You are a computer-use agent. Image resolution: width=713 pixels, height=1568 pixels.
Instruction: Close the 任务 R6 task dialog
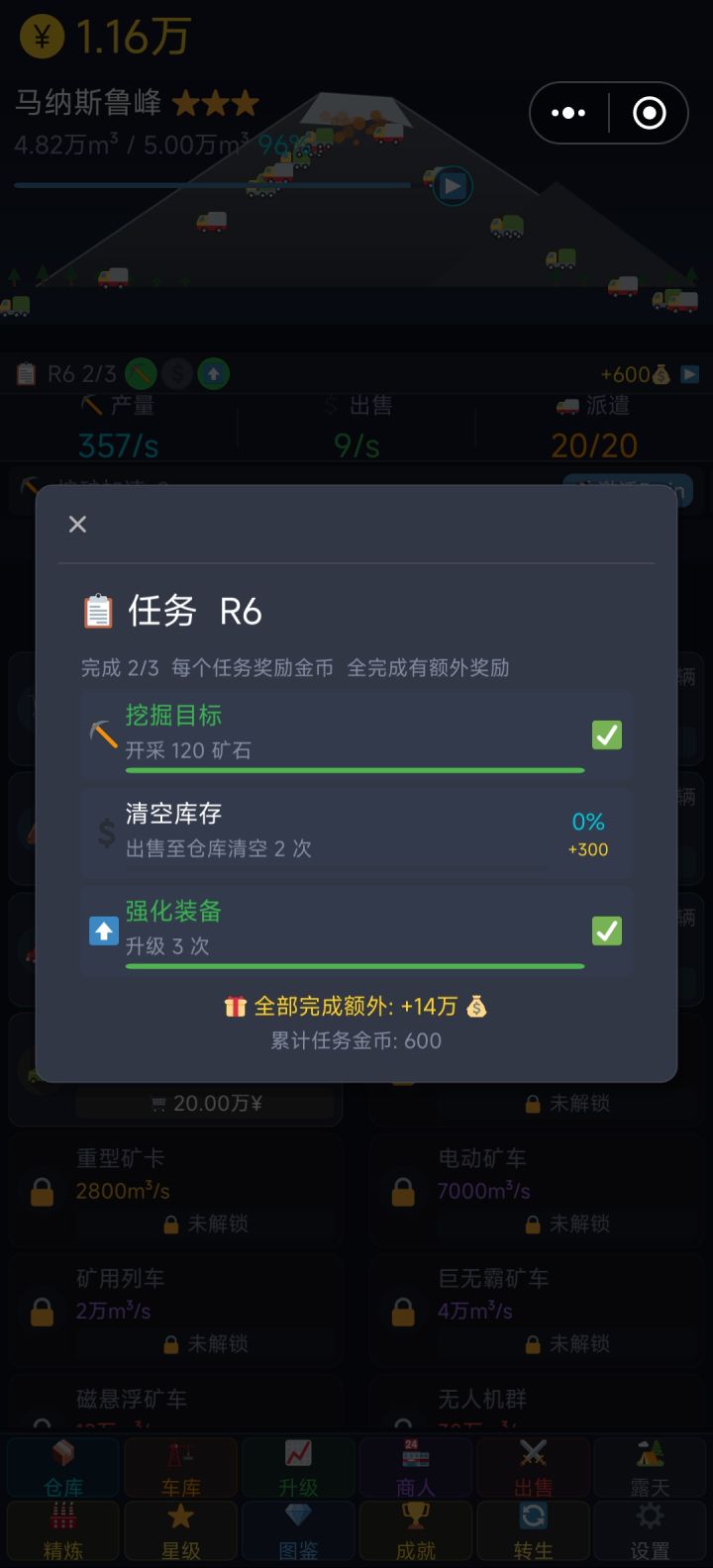click(77, 524)
